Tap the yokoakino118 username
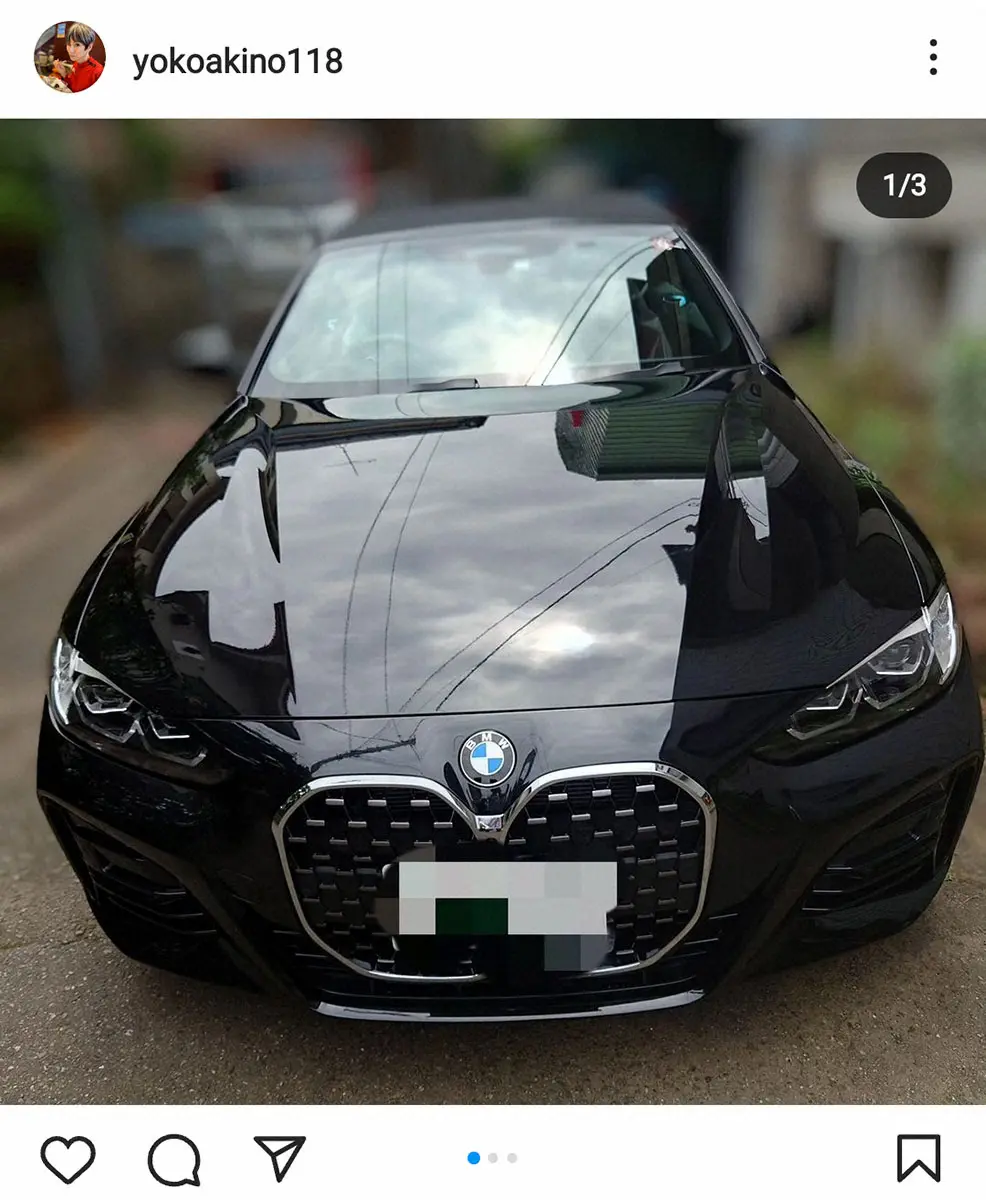 coord(237,62)
